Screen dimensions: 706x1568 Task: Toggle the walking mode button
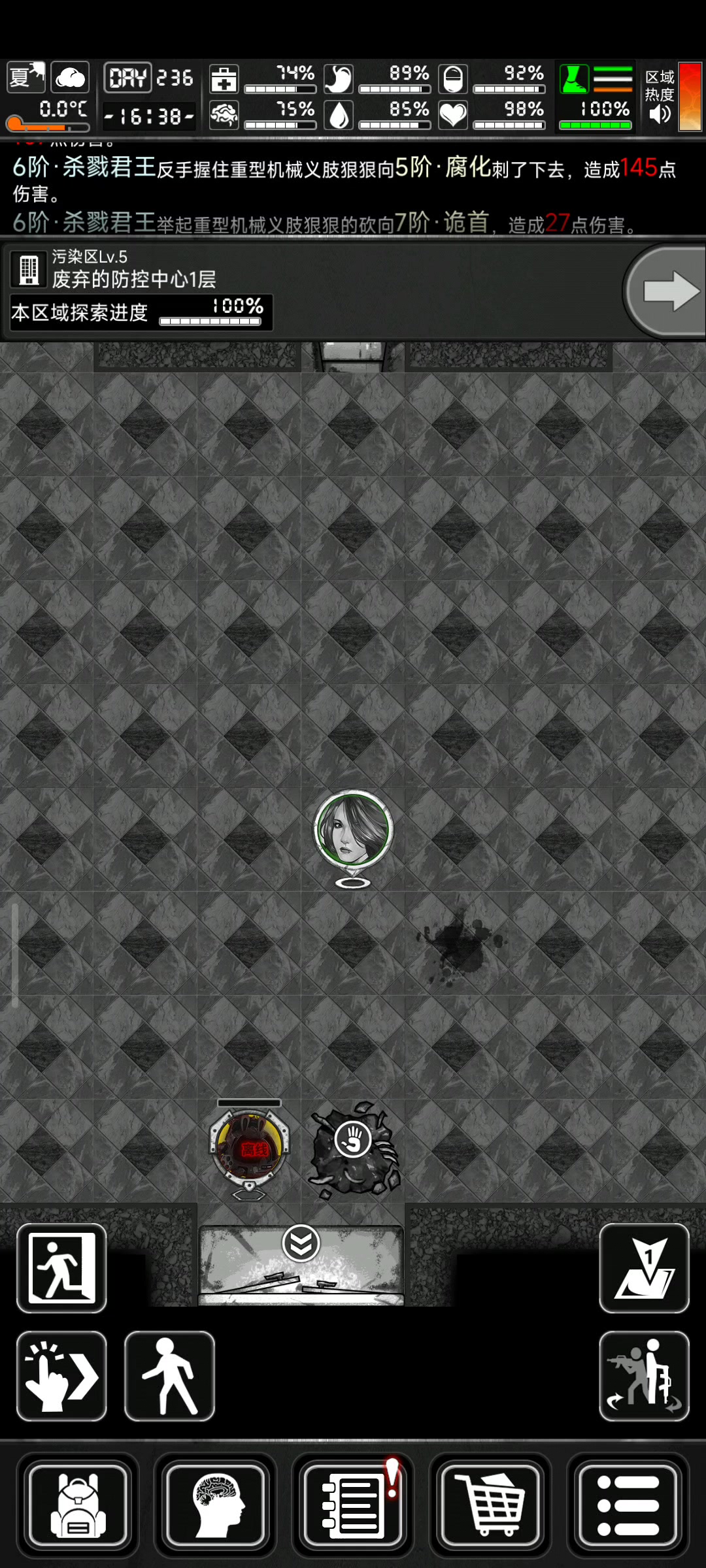click(x=169, y=1375)
